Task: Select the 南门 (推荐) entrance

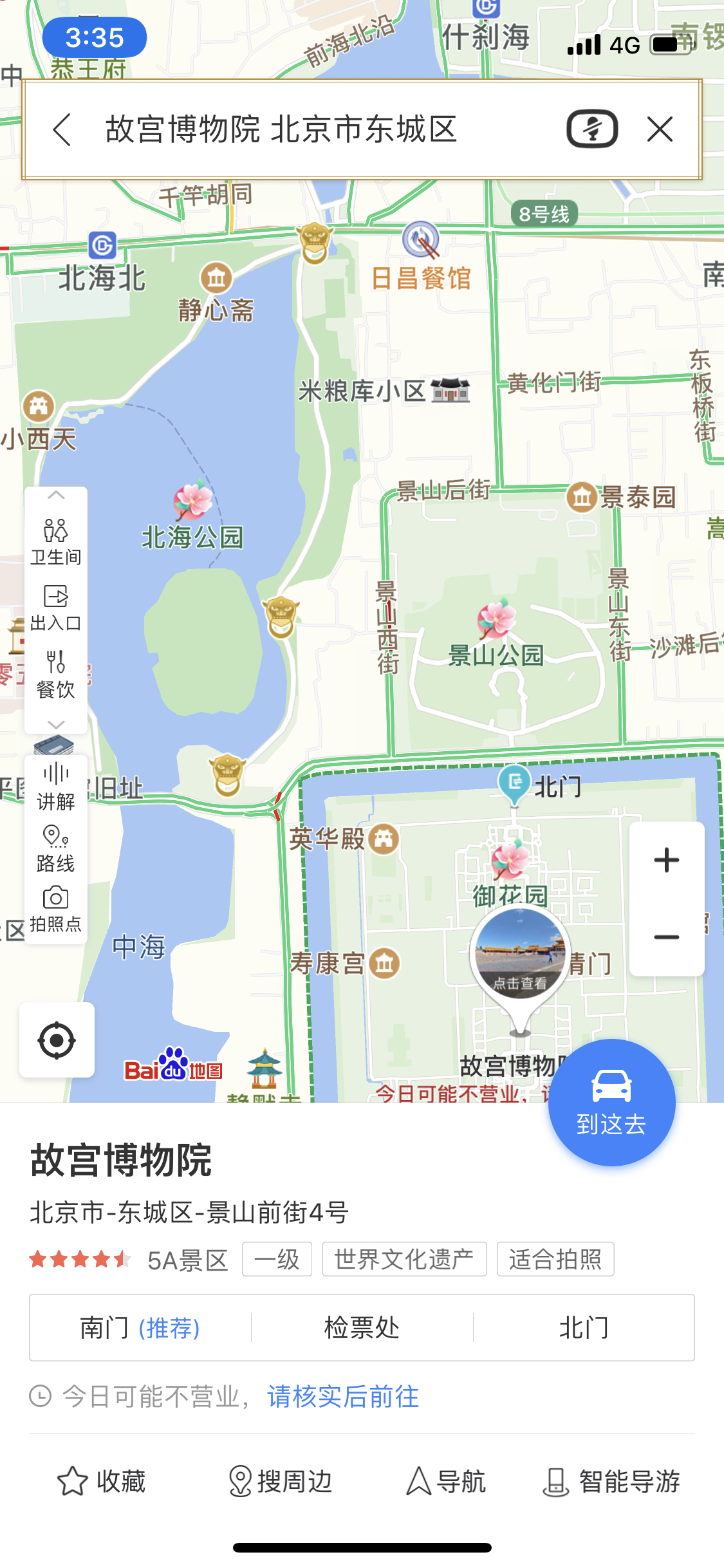Action: [140, 1327]
